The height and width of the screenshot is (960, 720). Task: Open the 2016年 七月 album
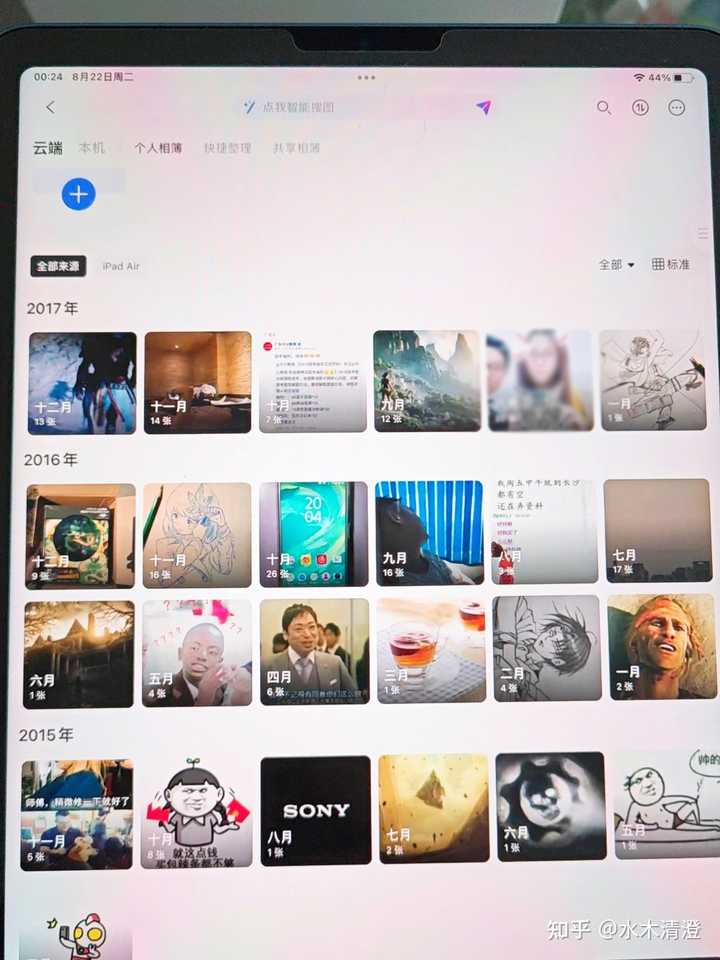click(x=657, y=530)
